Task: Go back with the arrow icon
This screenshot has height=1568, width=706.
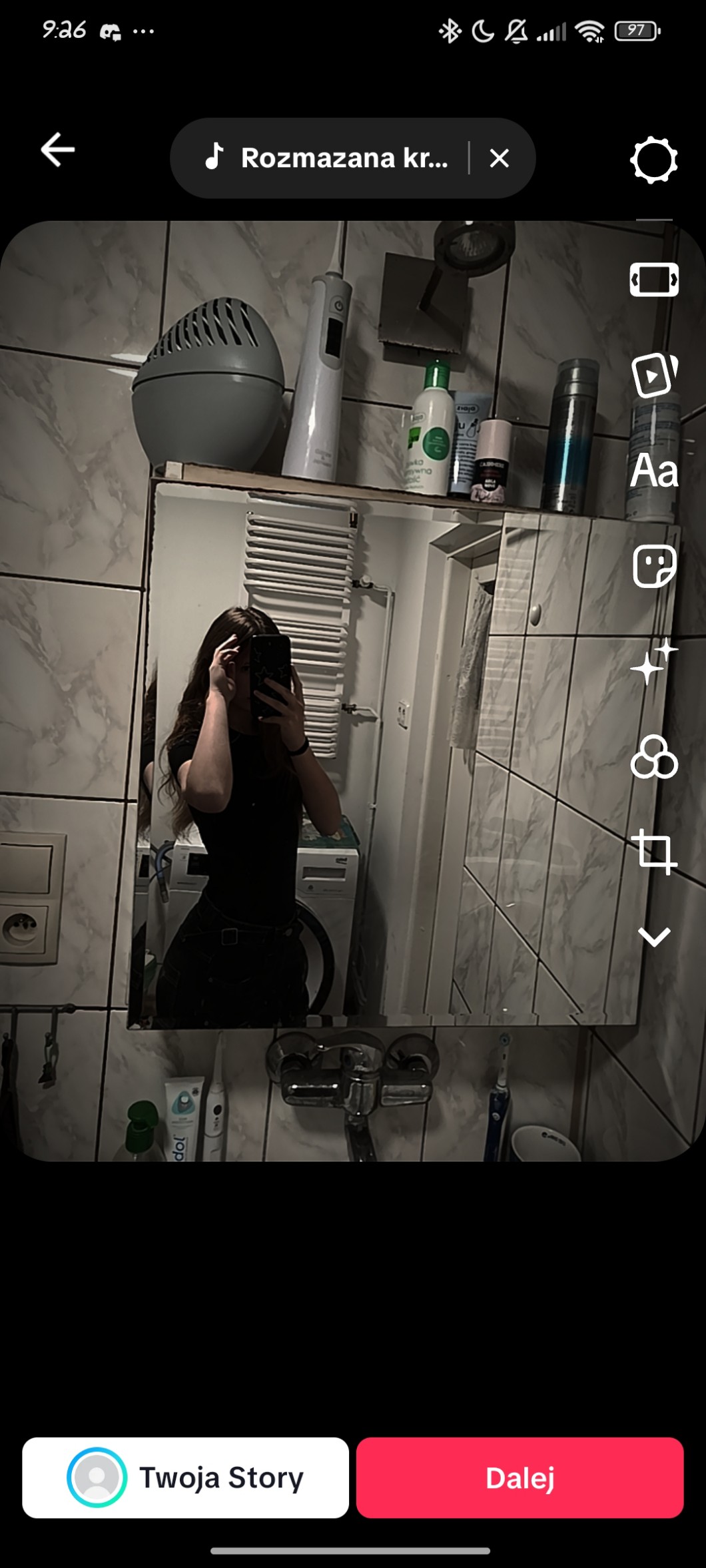Action: (58, 149)
